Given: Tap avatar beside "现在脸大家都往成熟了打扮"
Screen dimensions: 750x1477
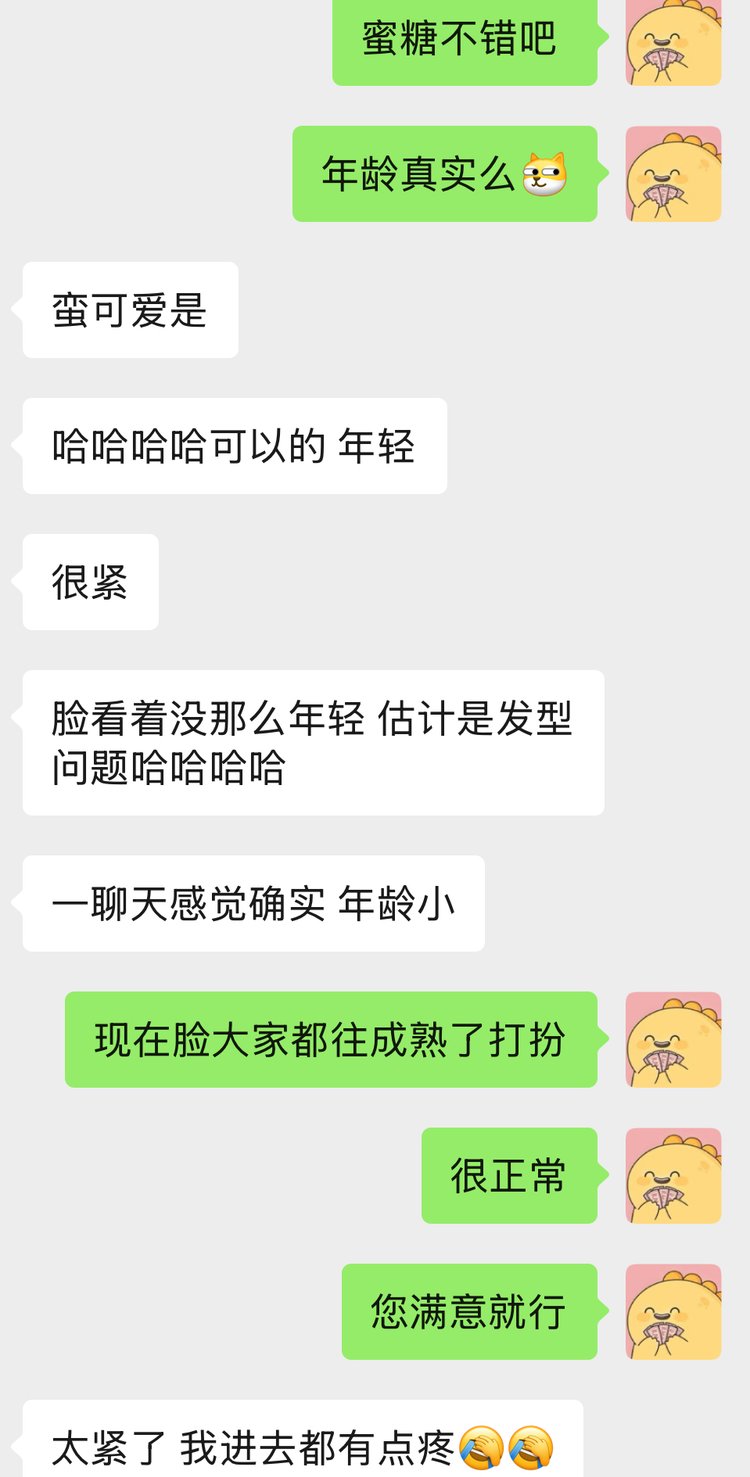Looking at the screenshot, I should (673, 1039).
